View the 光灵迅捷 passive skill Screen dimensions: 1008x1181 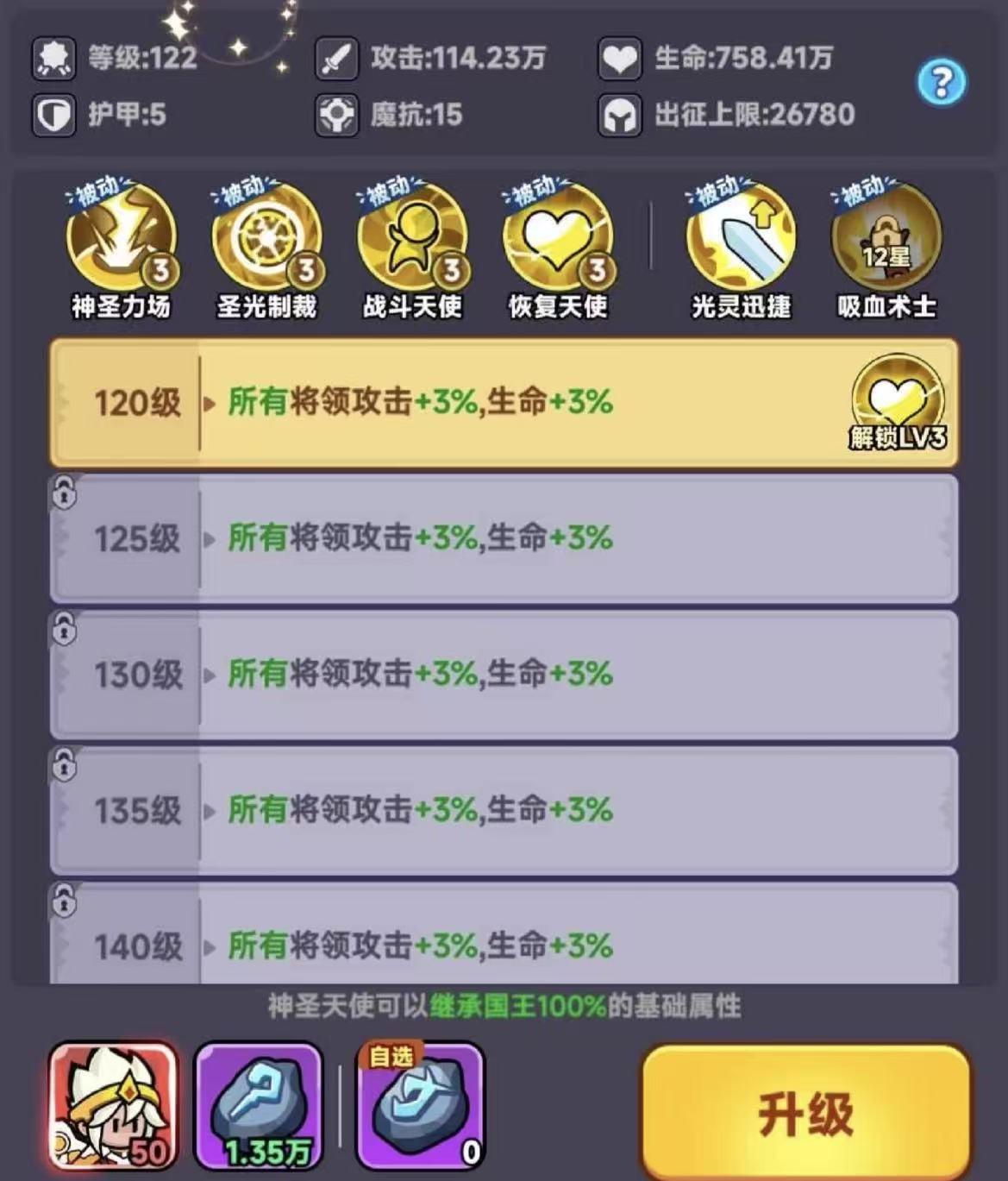click(x=740, y=242)
